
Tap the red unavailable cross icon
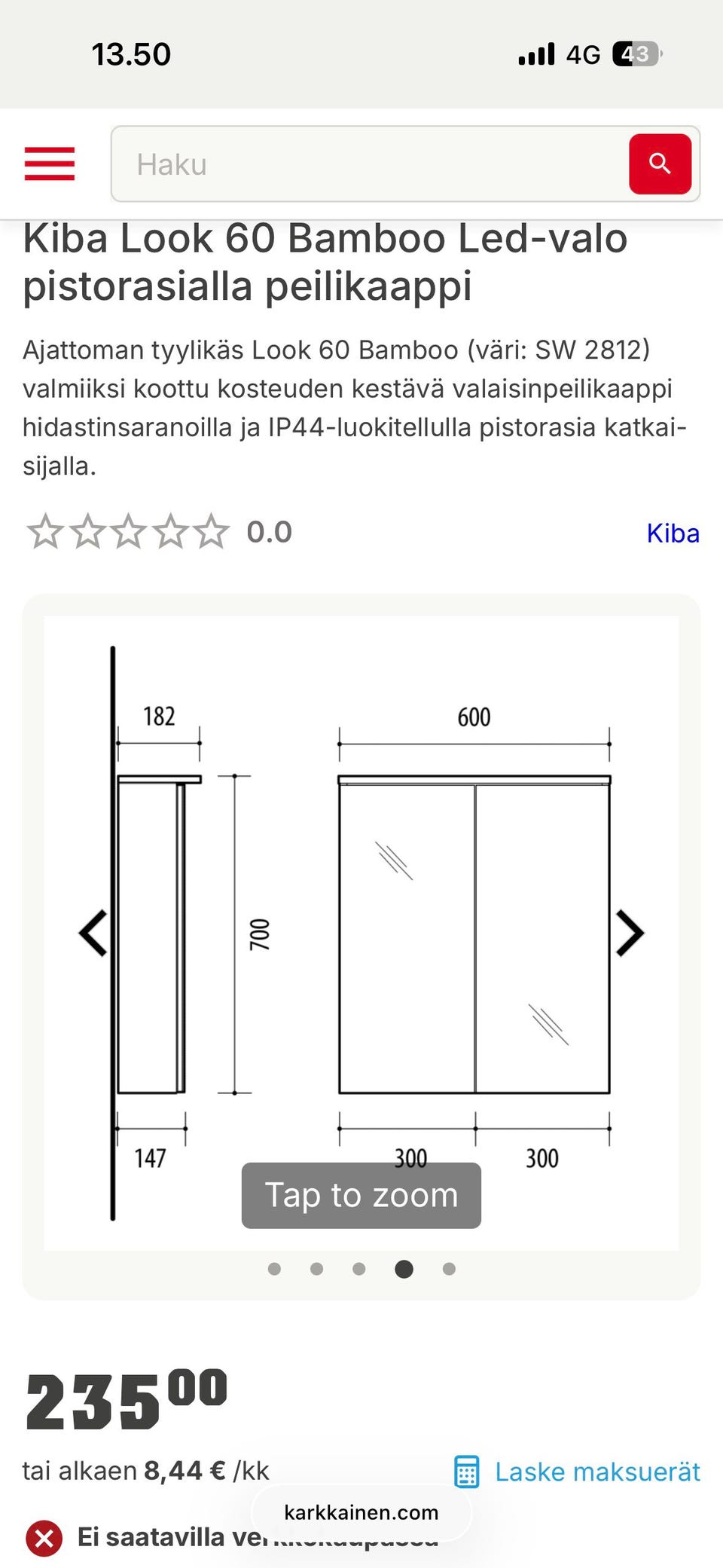click(x=44, y=1539)
